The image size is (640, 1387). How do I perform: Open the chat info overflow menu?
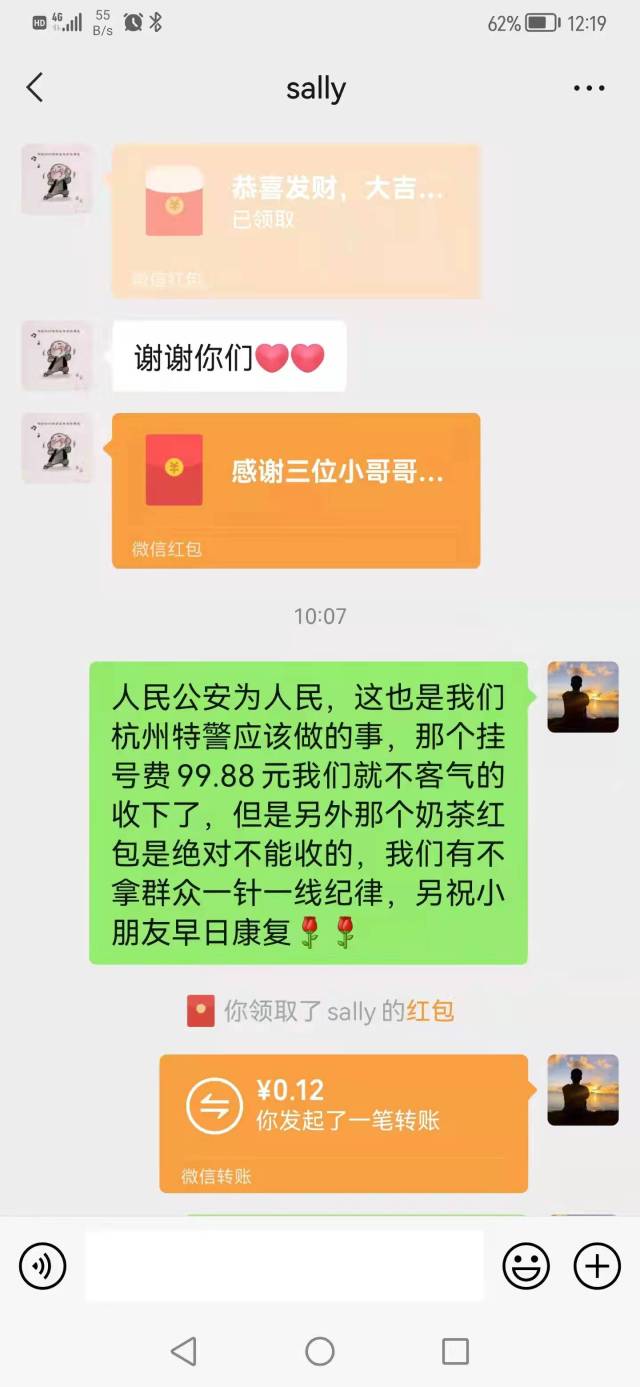589,88
